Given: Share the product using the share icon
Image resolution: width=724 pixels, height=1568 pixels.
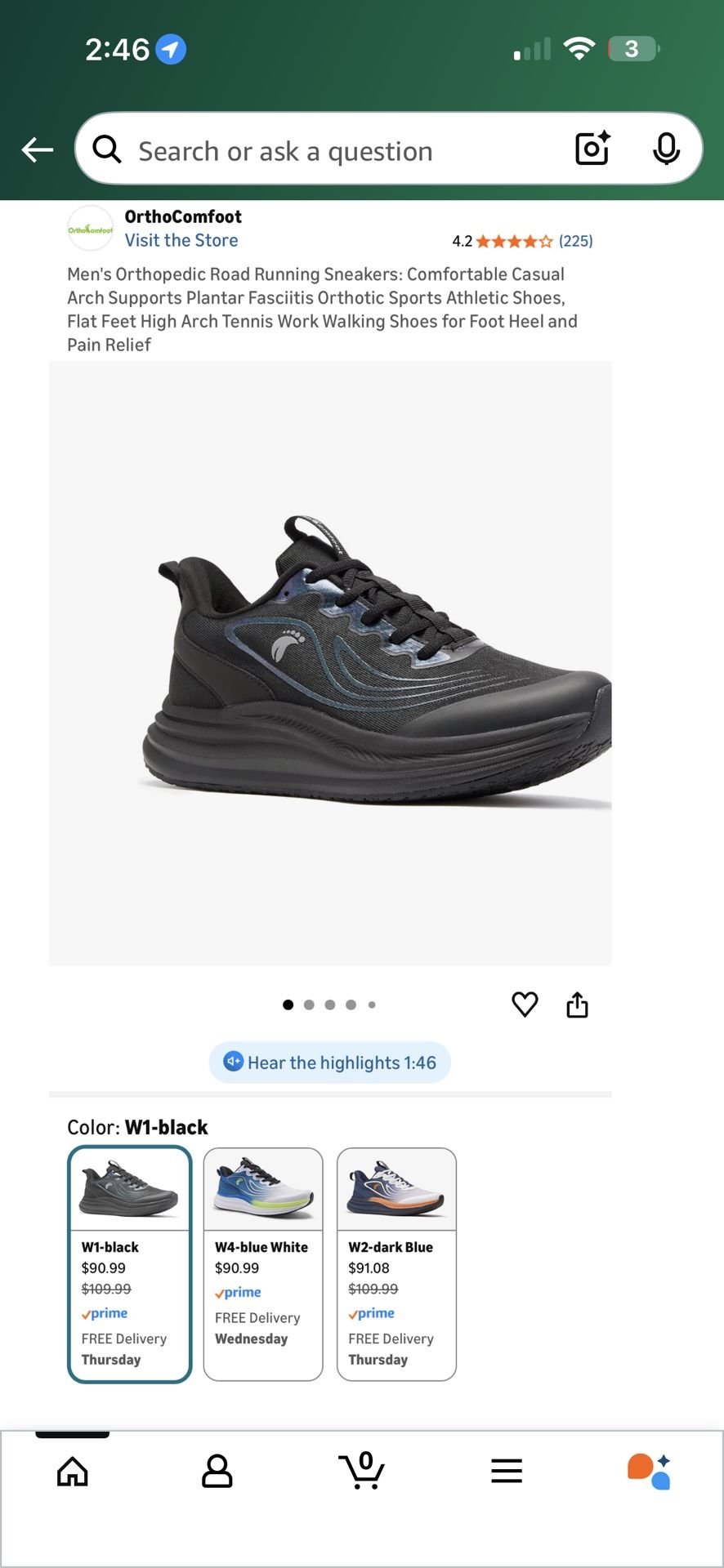Looking at the screenshot, I should [578, 1004].
